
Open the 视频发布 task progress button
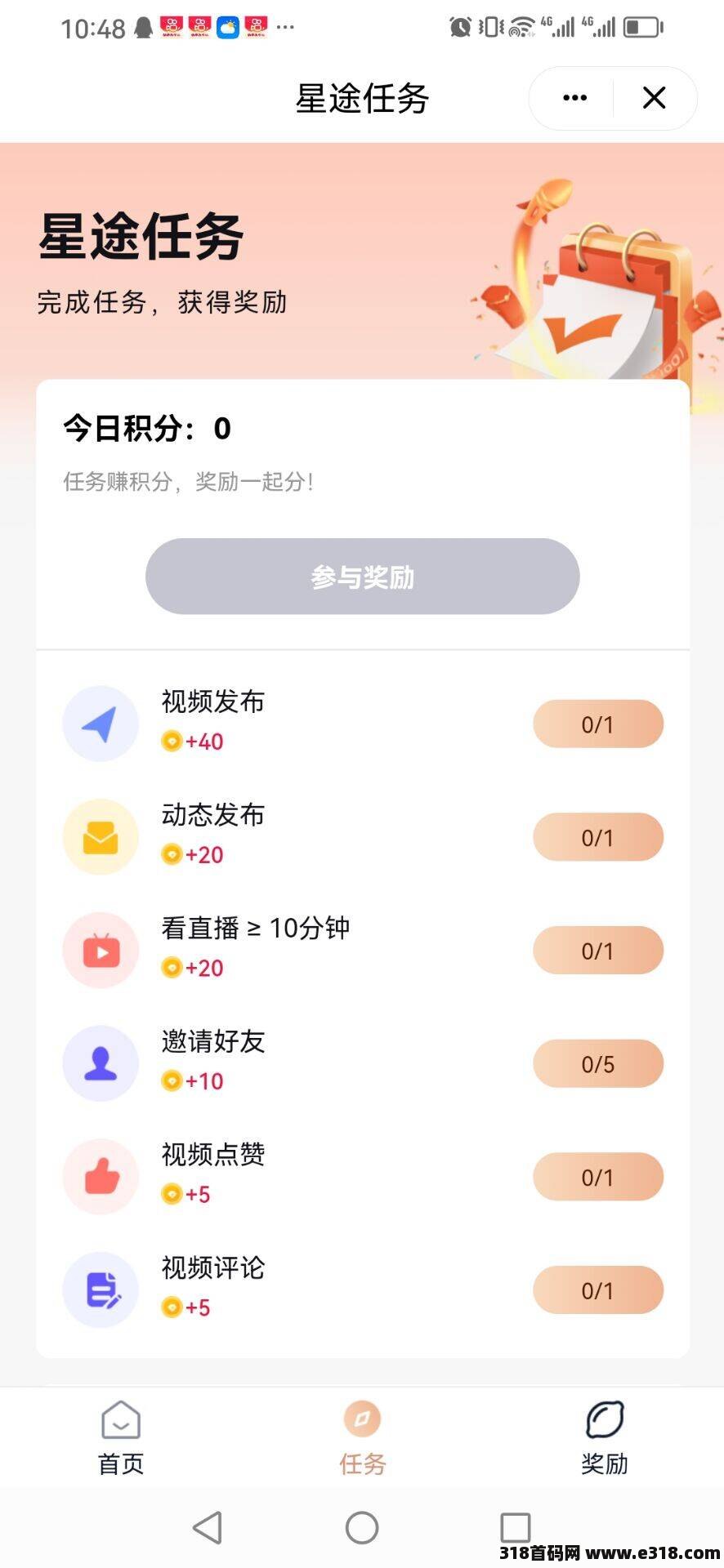point(597,724)
